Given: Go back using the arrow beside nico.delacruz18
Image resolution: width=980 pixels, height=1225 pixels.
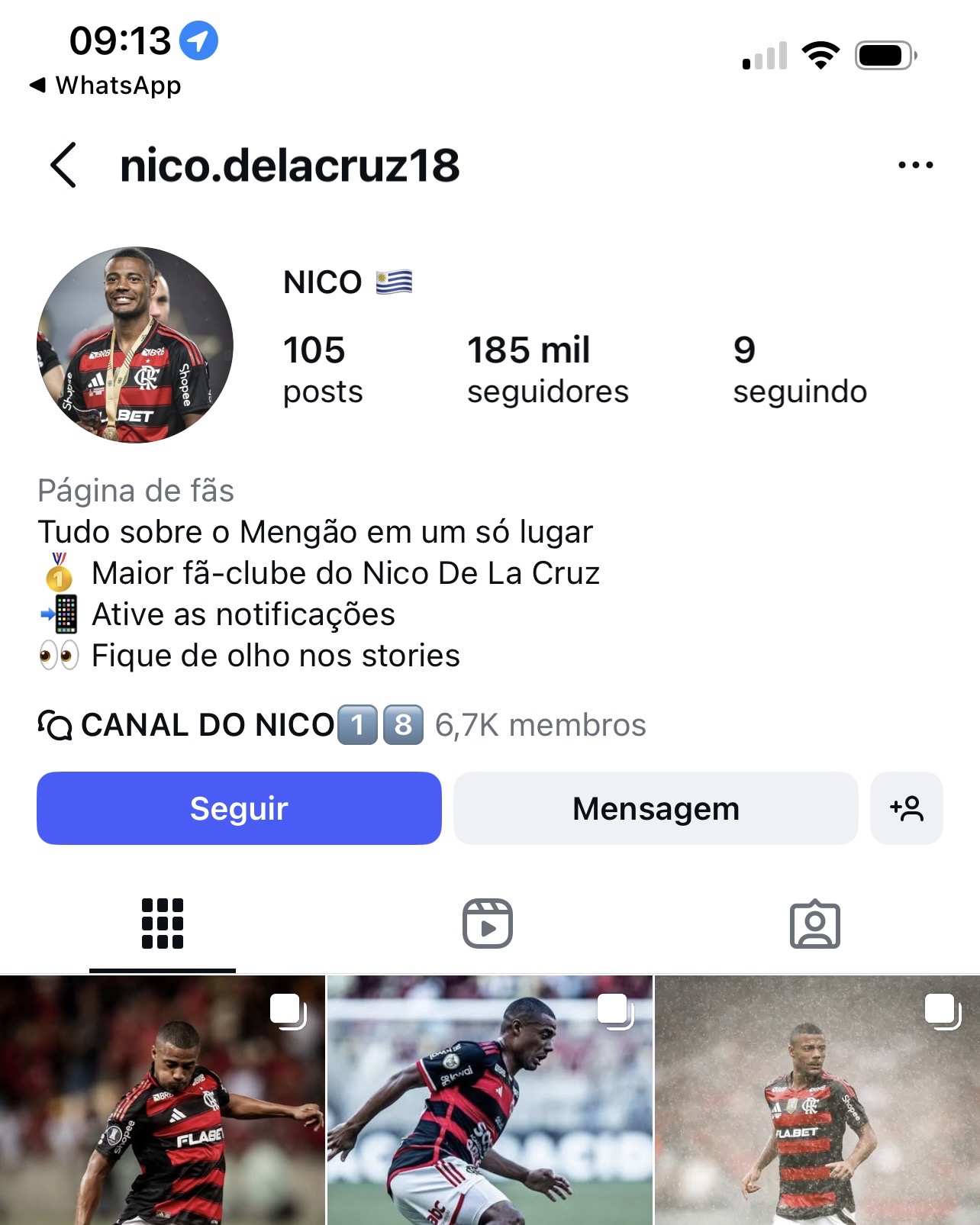Looking at the screenshot, I should pyautogui.click(x=63, y=165).
